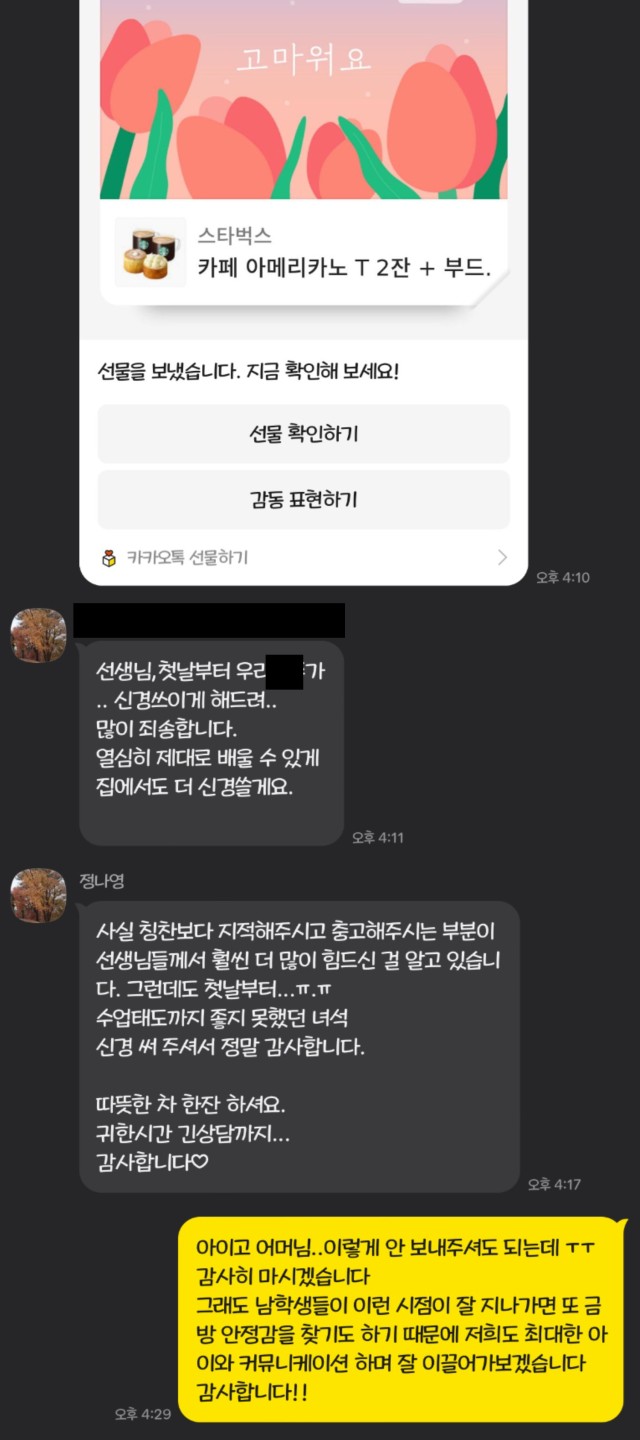
Task: View 정나영's profile picture
Action: click(38, 895)
